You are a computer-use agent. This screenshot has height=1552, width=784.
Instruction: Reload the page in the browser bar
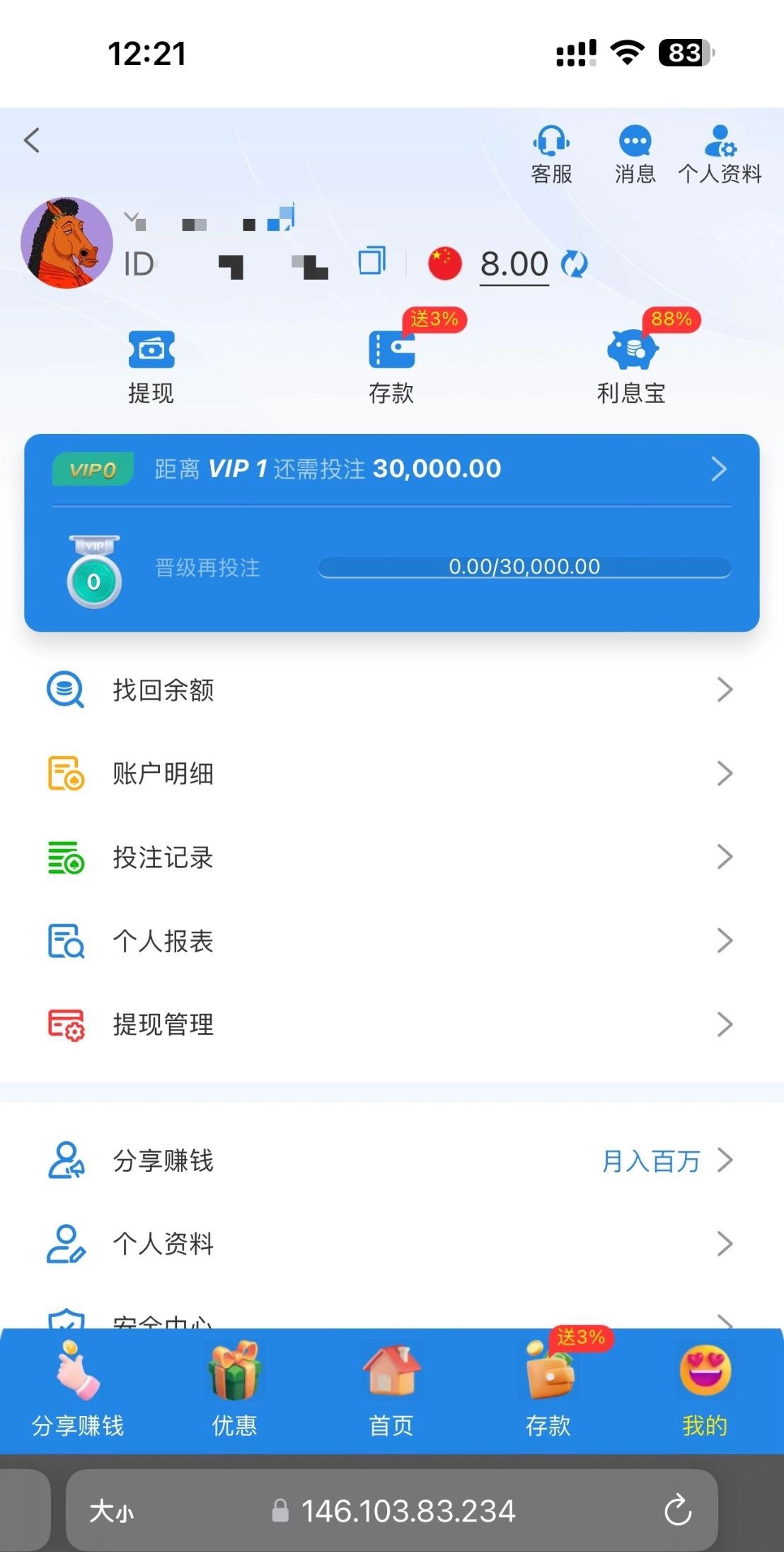point(677,1511)
